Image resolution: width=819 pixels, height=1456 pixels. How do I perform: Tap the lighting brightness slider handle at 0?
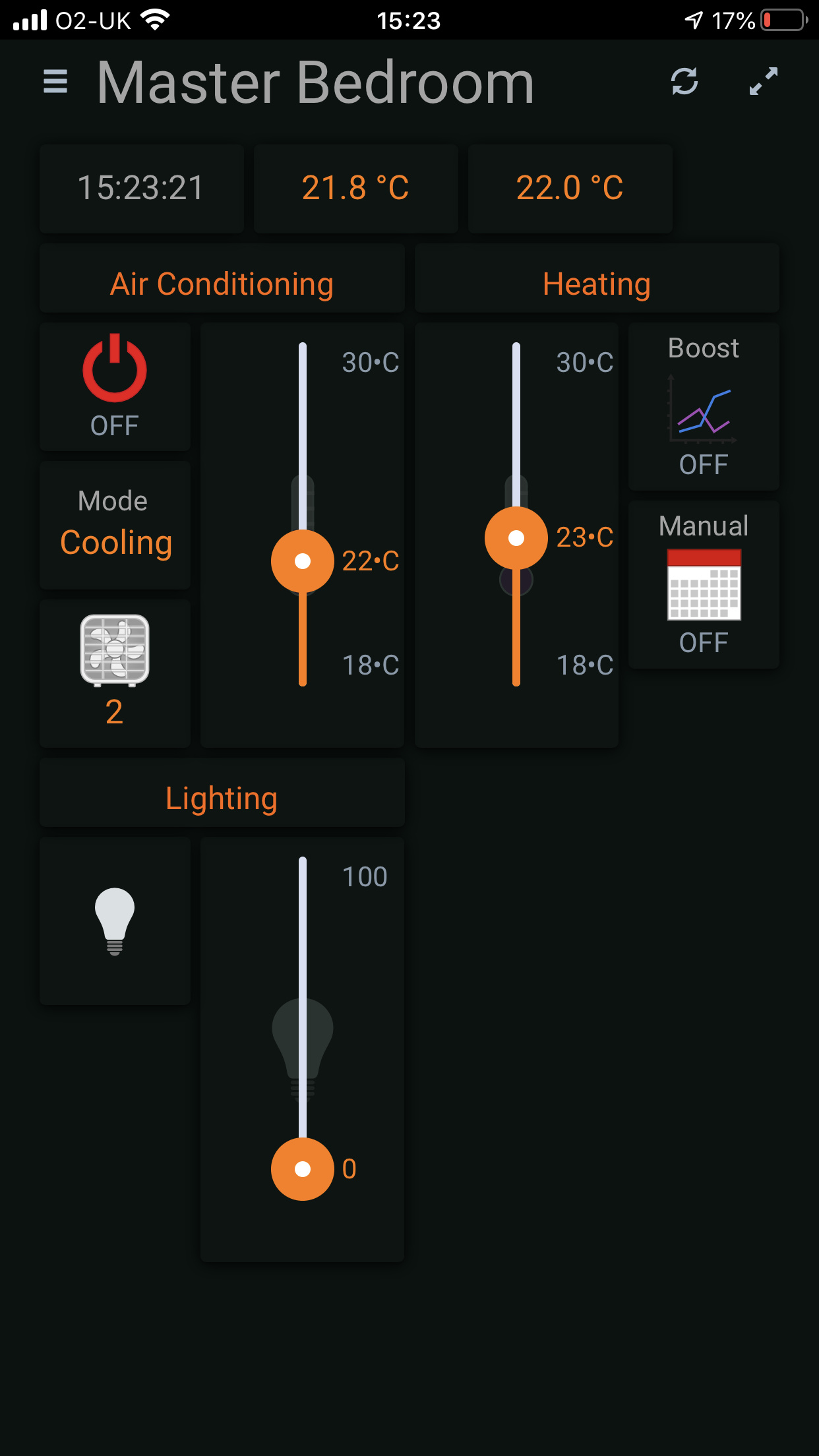pyautogui.click(x=303, y=1169)
